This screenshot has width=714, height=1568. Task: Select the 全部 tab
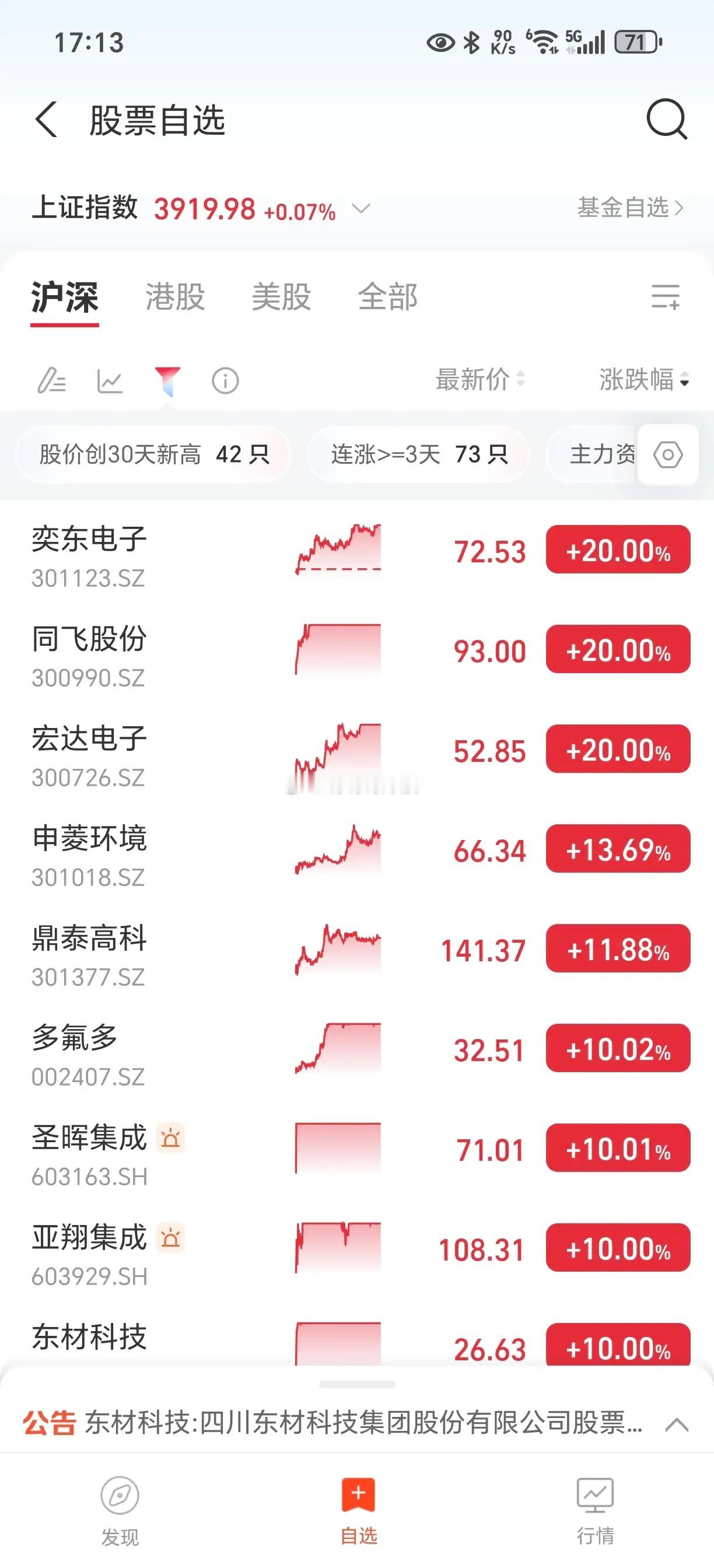pos(388,297)
